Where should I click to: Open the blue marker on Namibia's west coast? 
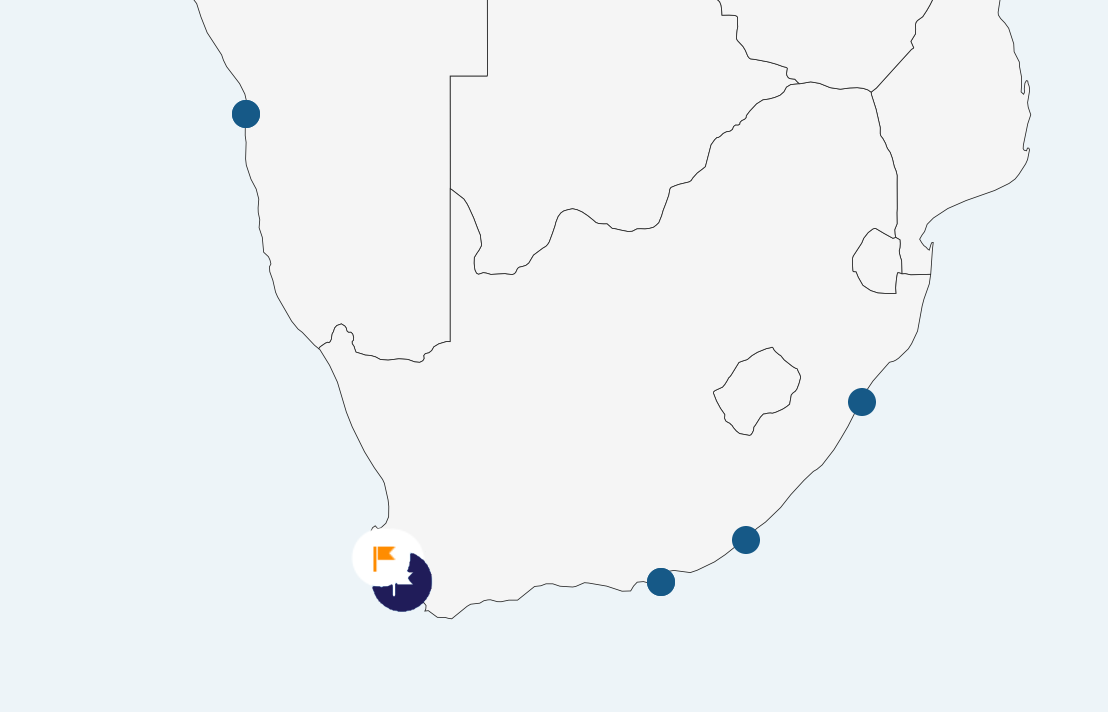click(x=246, y=114)
